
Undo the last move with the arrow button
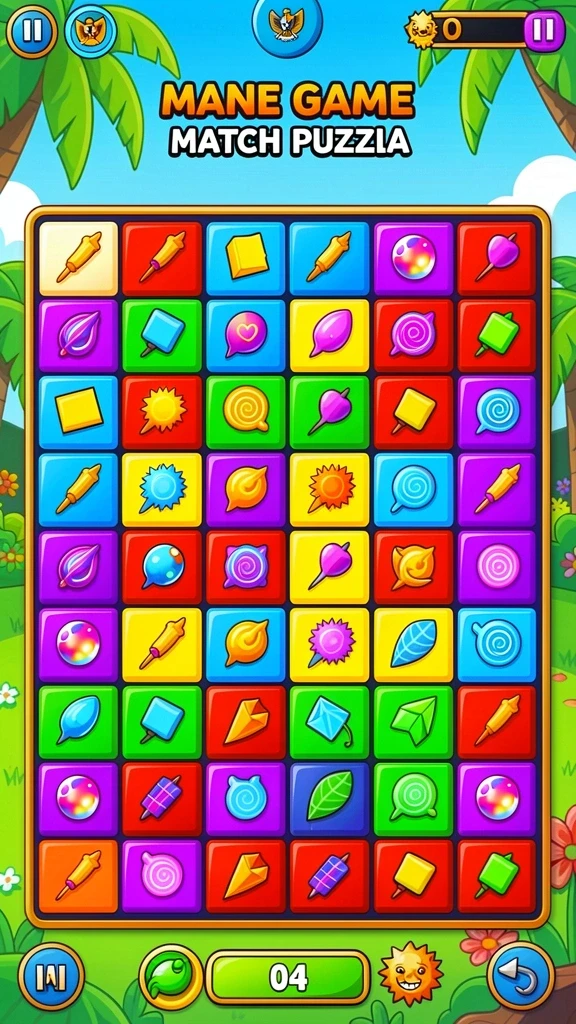520,976
